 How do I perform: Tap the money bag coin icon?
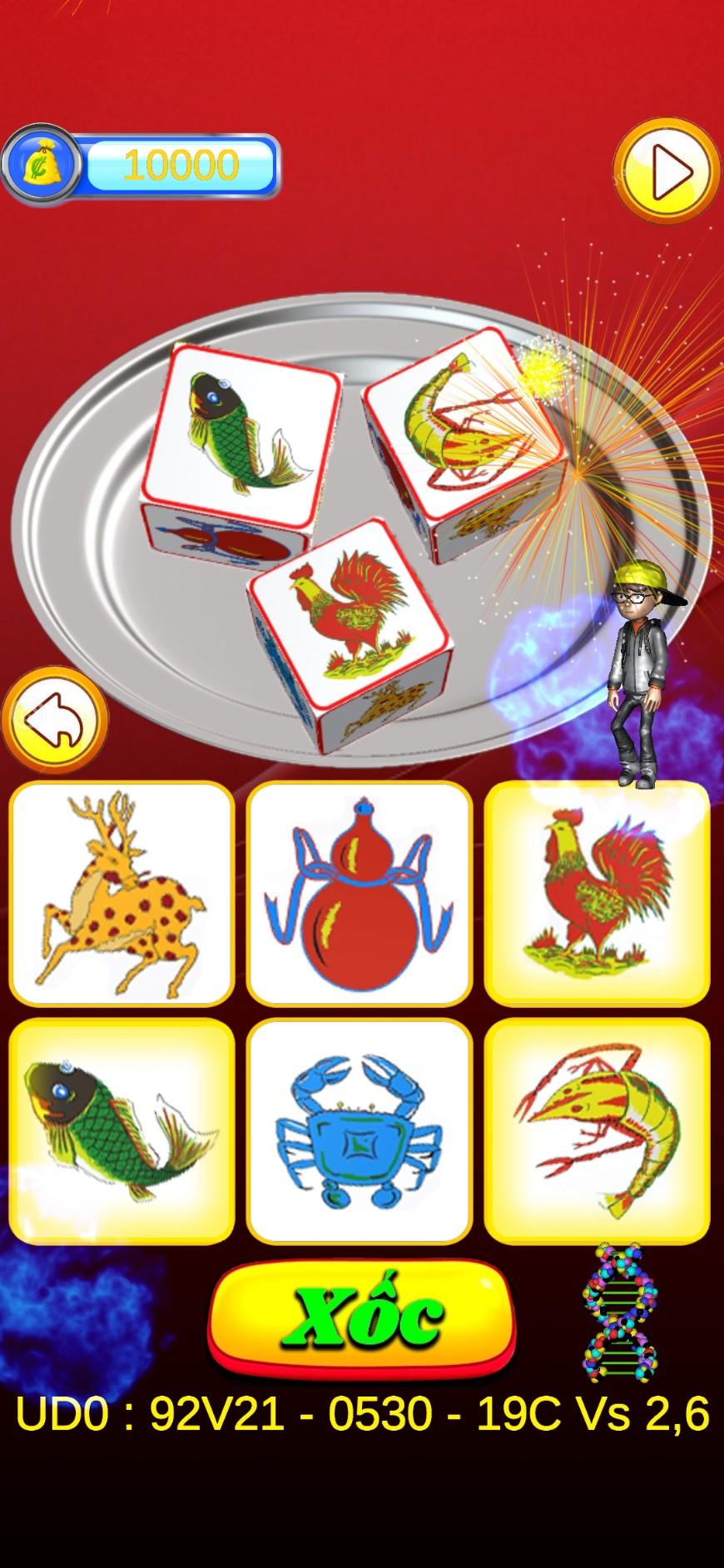[x=42, y=166]
